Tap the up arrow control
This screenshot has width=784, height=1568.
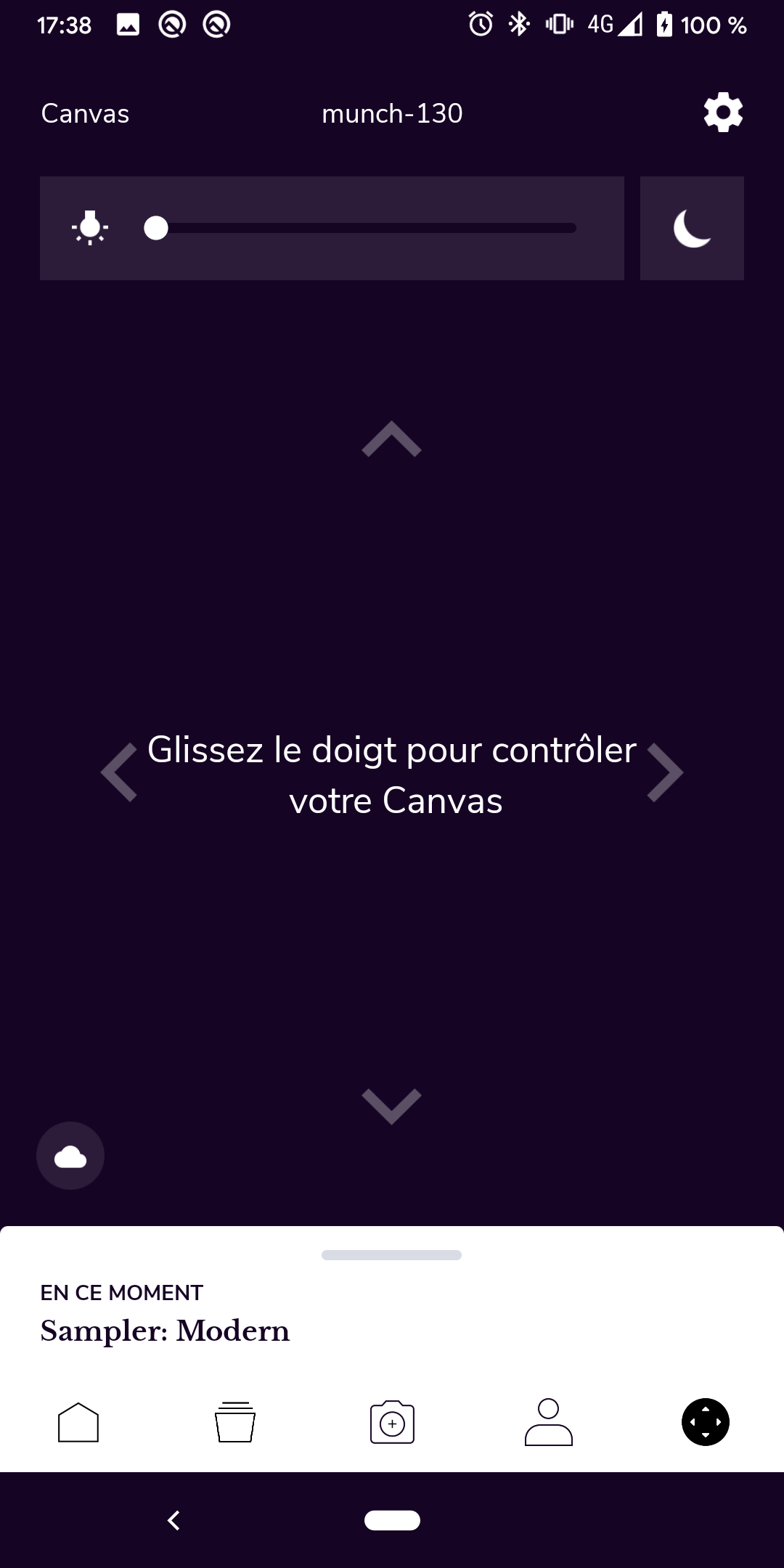[x=391, y=439]
